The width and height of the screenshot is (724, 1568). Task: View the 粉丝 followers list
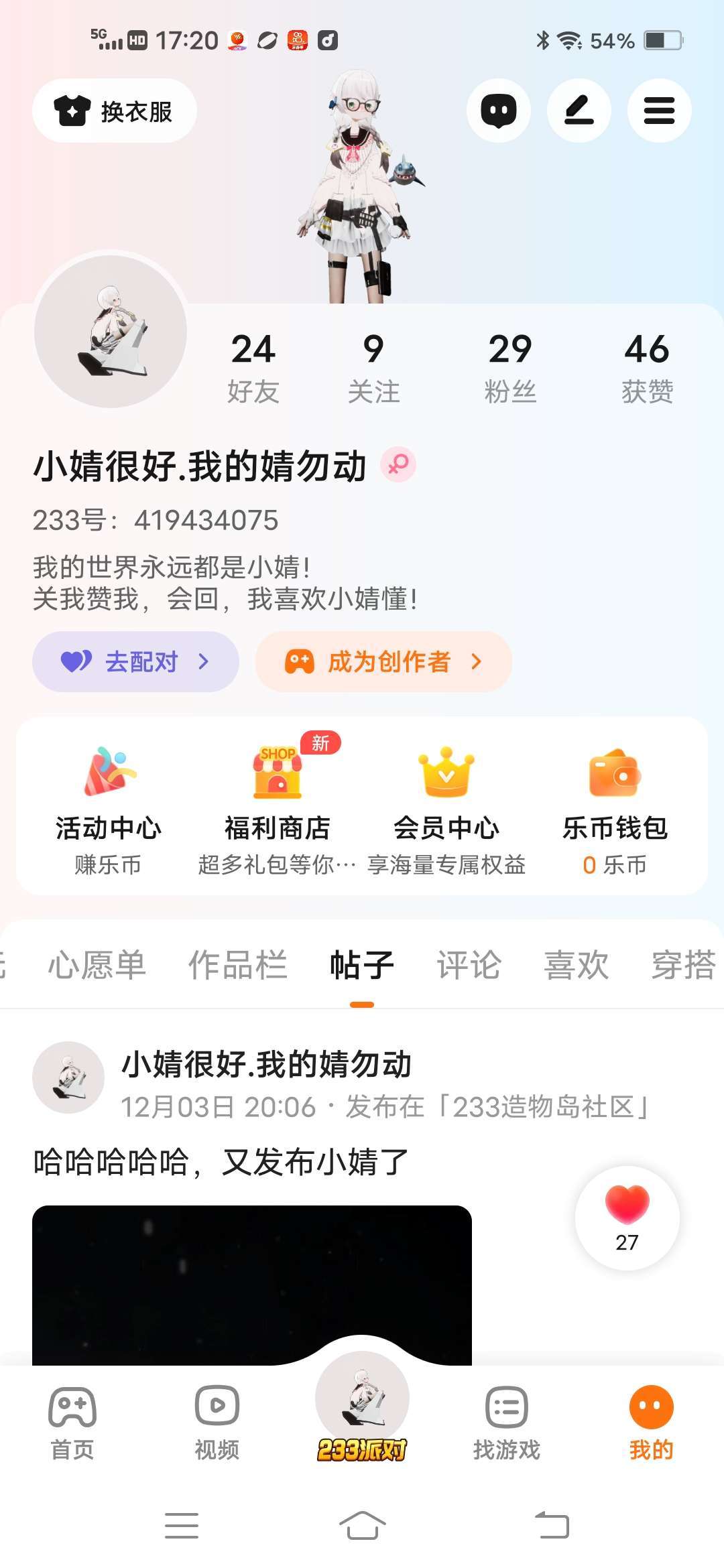tap(509, 368)
